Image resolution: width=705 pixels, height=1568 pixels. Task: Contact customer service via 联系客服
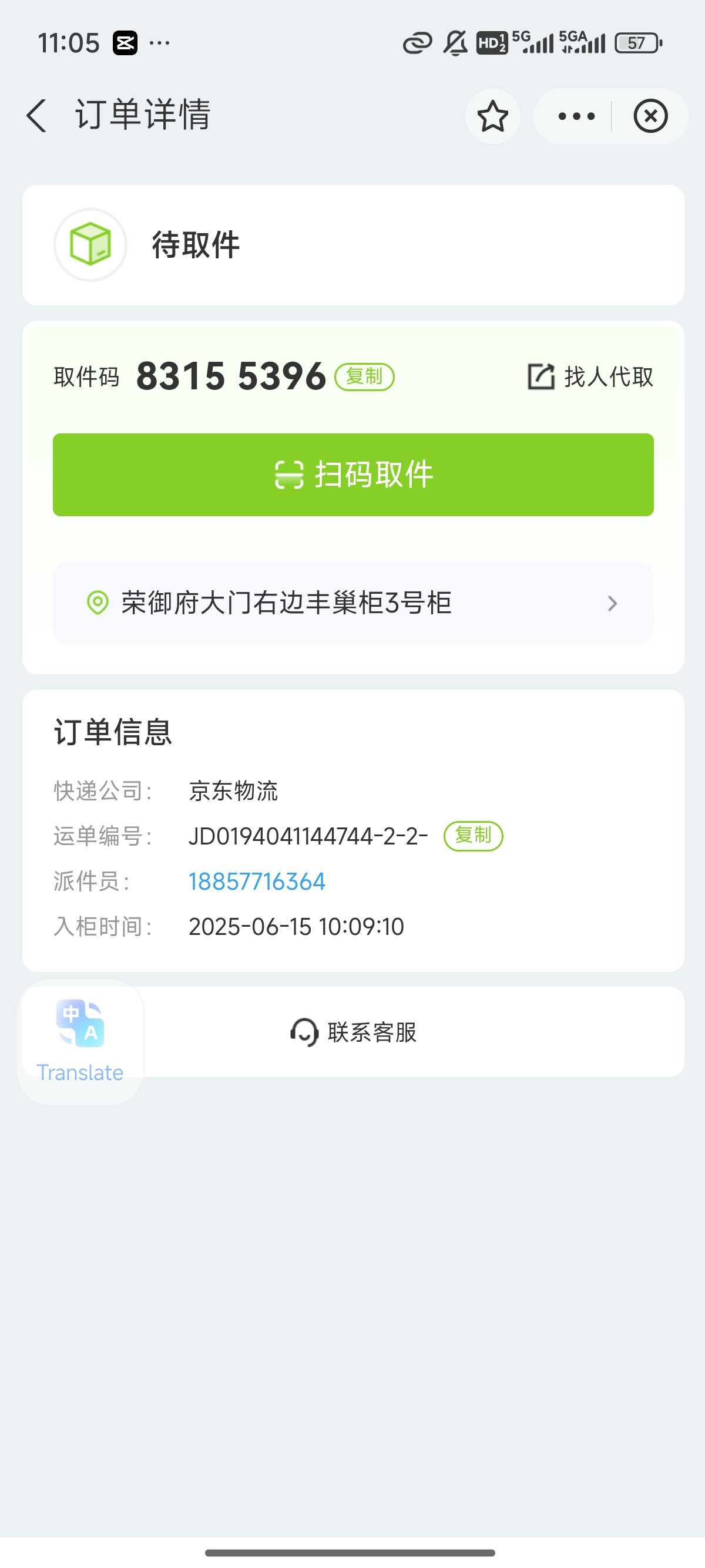point(353,1032)
